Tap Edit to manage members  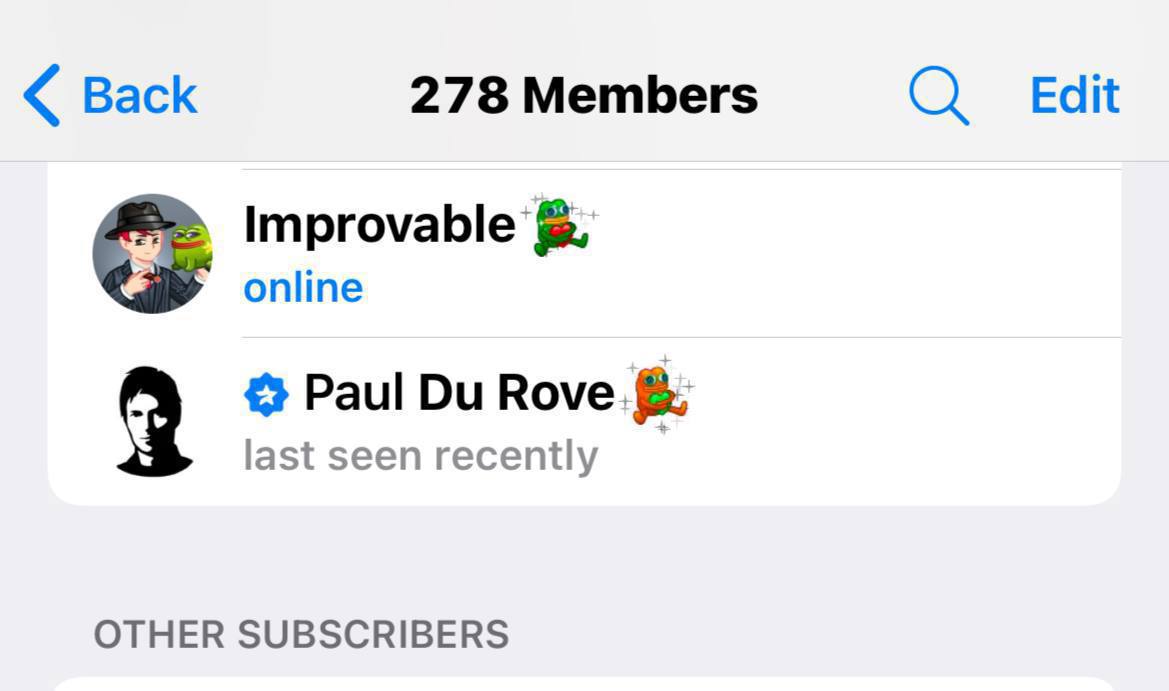point(1074,96)
